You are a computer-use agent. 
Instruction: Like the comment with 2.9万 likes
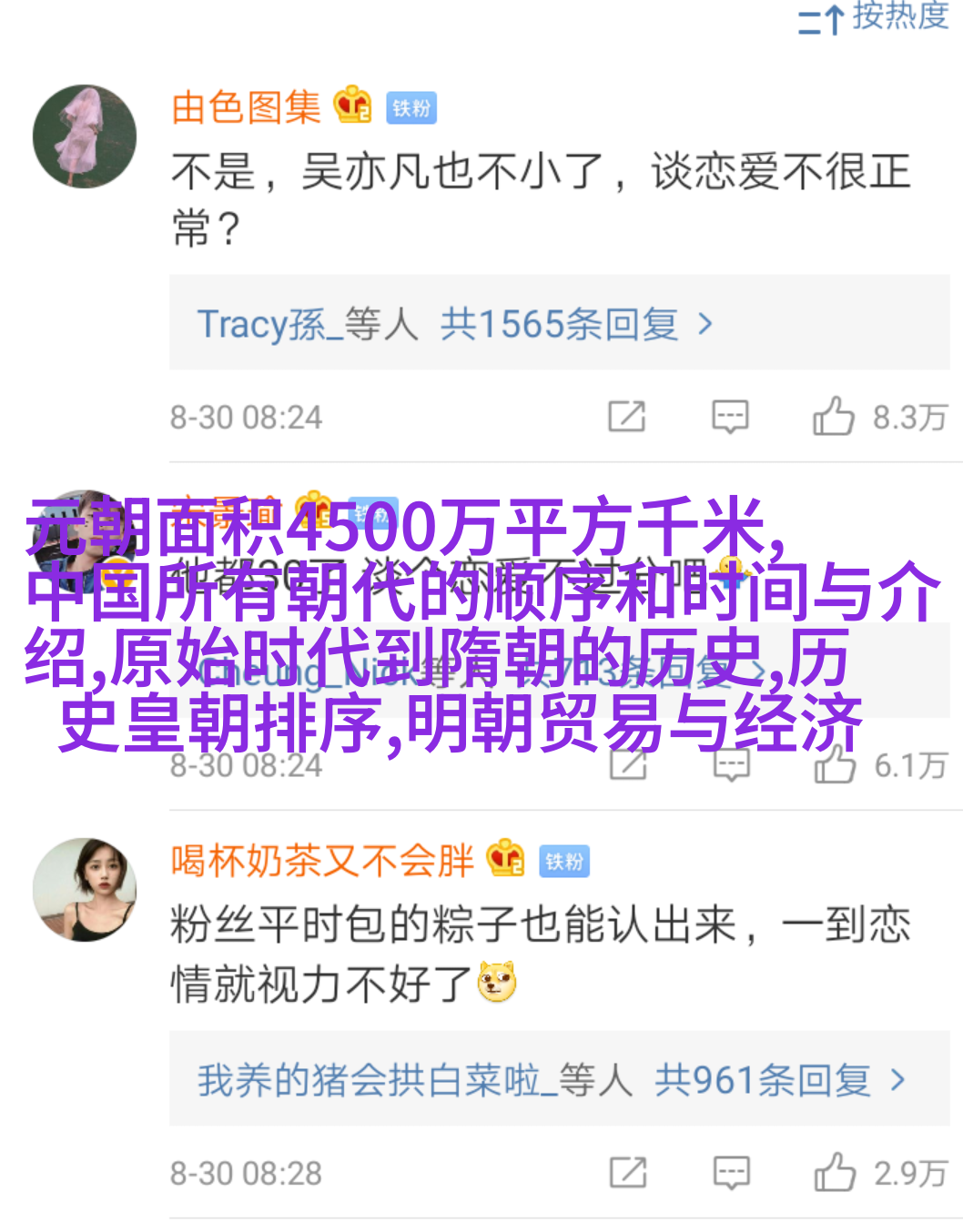coord(835,1173)
